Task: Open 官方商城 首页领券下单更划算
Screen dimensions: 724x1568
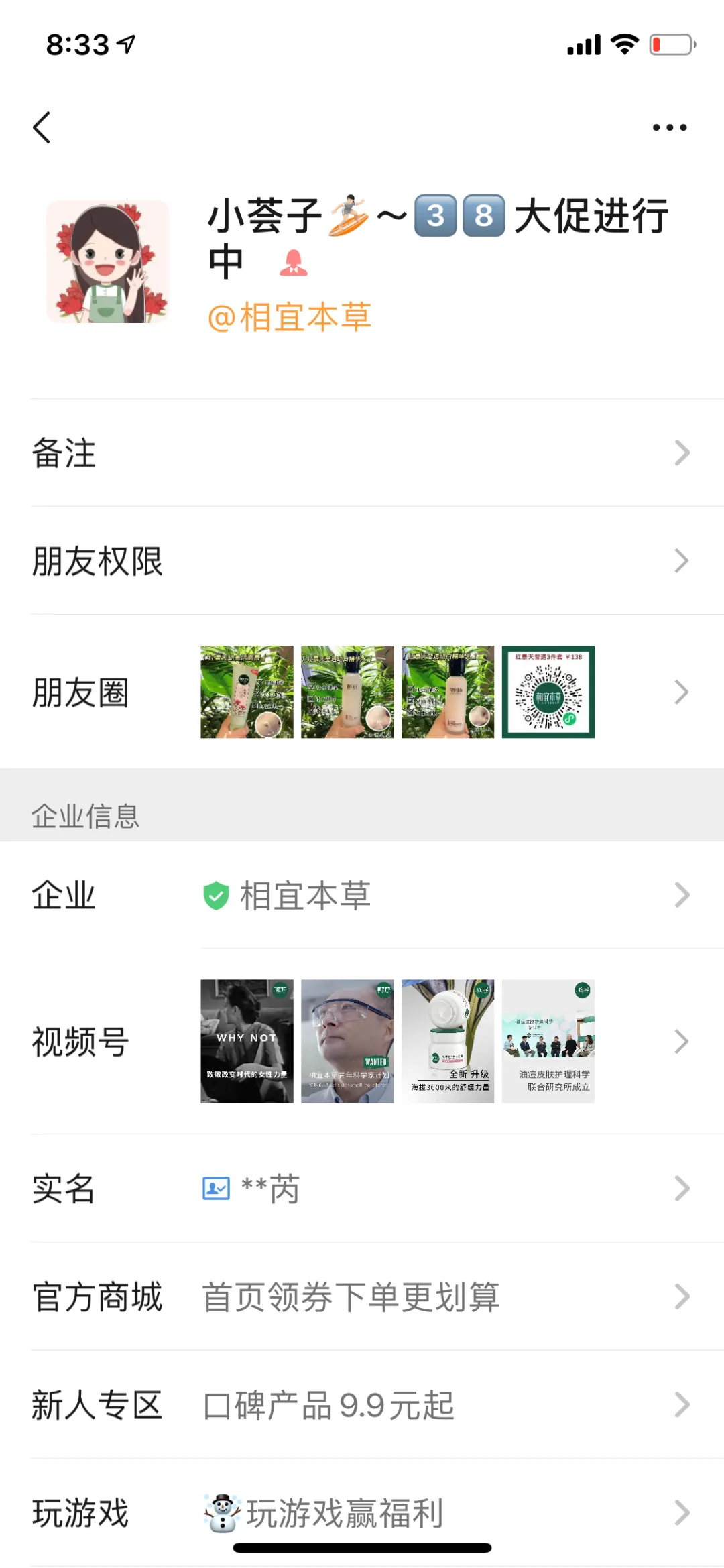Action: coord(362,1296)
